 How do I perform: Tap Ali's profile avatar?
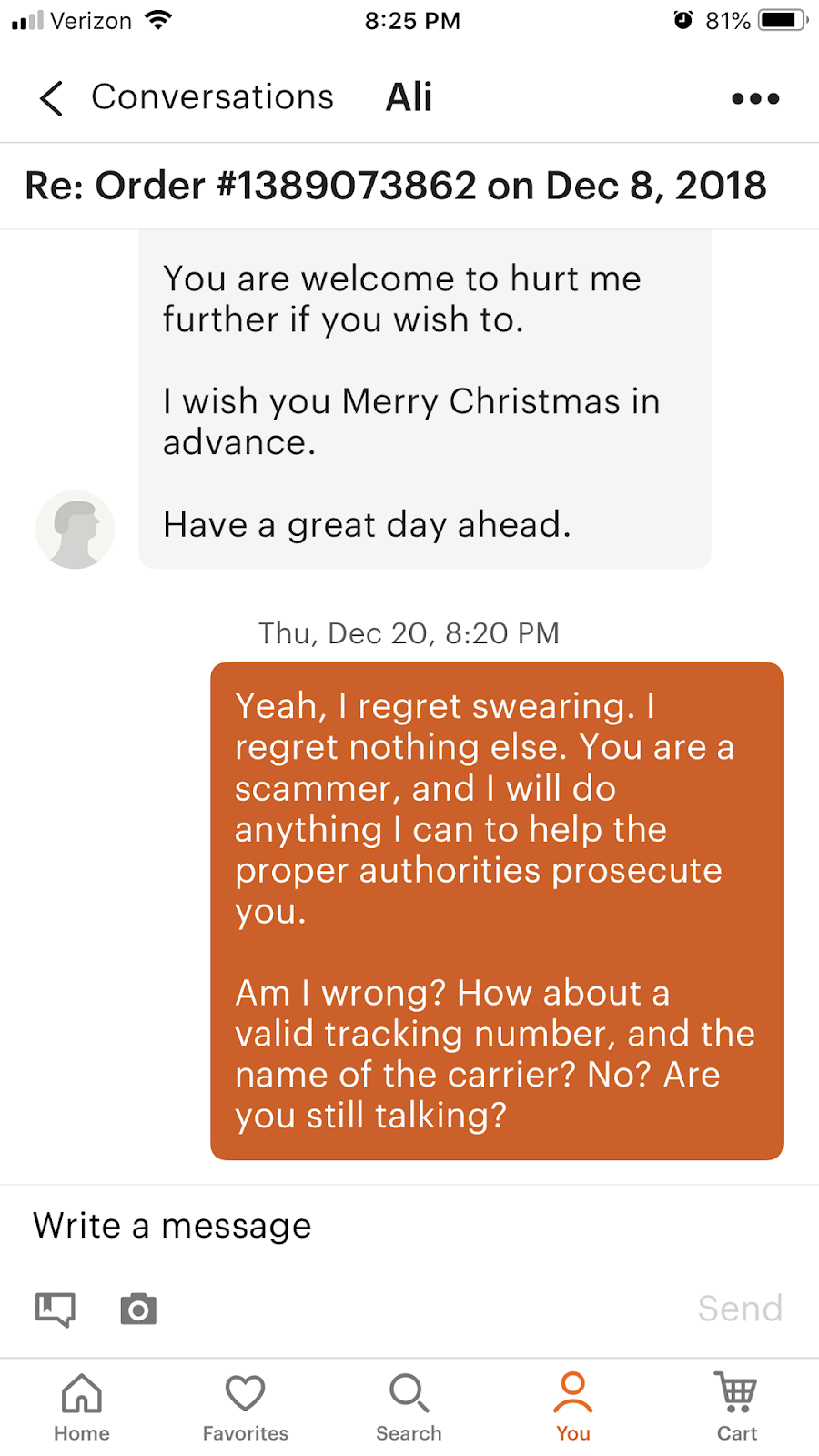click(x=75, y=530)
